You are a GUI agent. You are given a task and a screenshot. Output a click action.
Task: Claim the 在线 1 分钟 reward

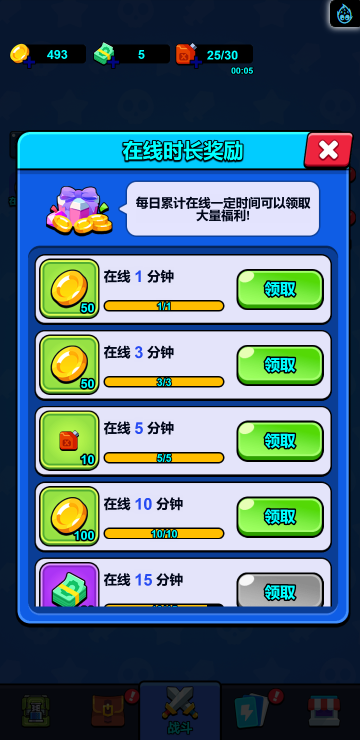pyautogui.click(x=280, y=289)
